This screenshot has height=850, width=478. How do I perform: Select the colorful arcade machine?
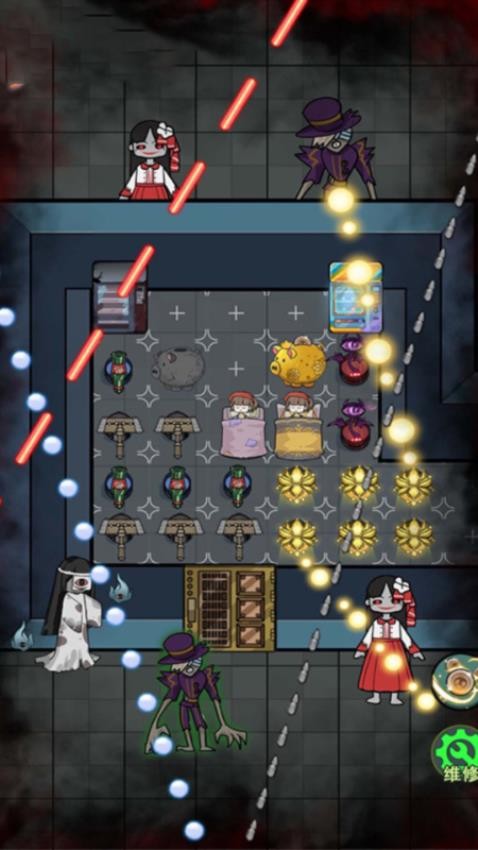tap(356, 297)
